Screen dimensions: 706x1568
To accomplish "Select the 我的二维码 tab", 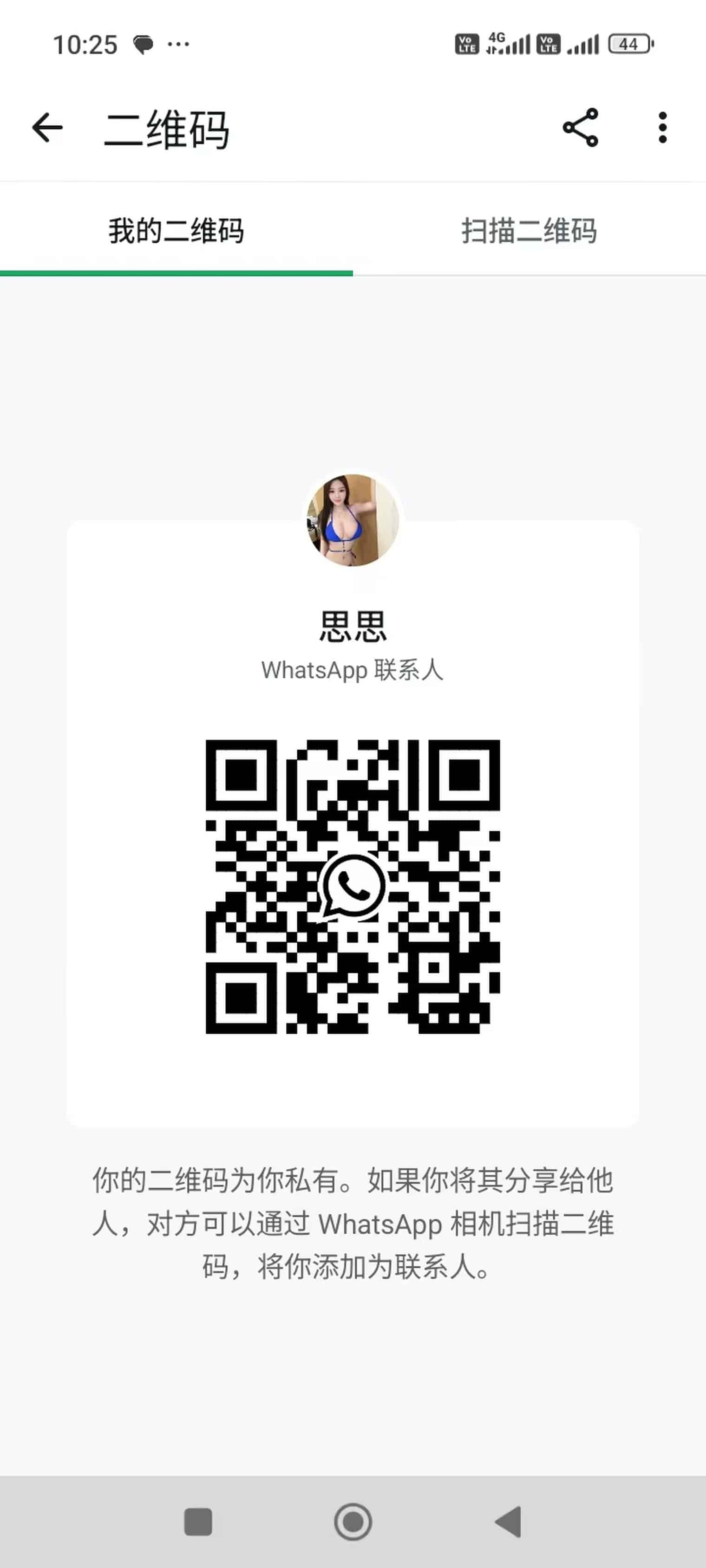I will (176, 231).
